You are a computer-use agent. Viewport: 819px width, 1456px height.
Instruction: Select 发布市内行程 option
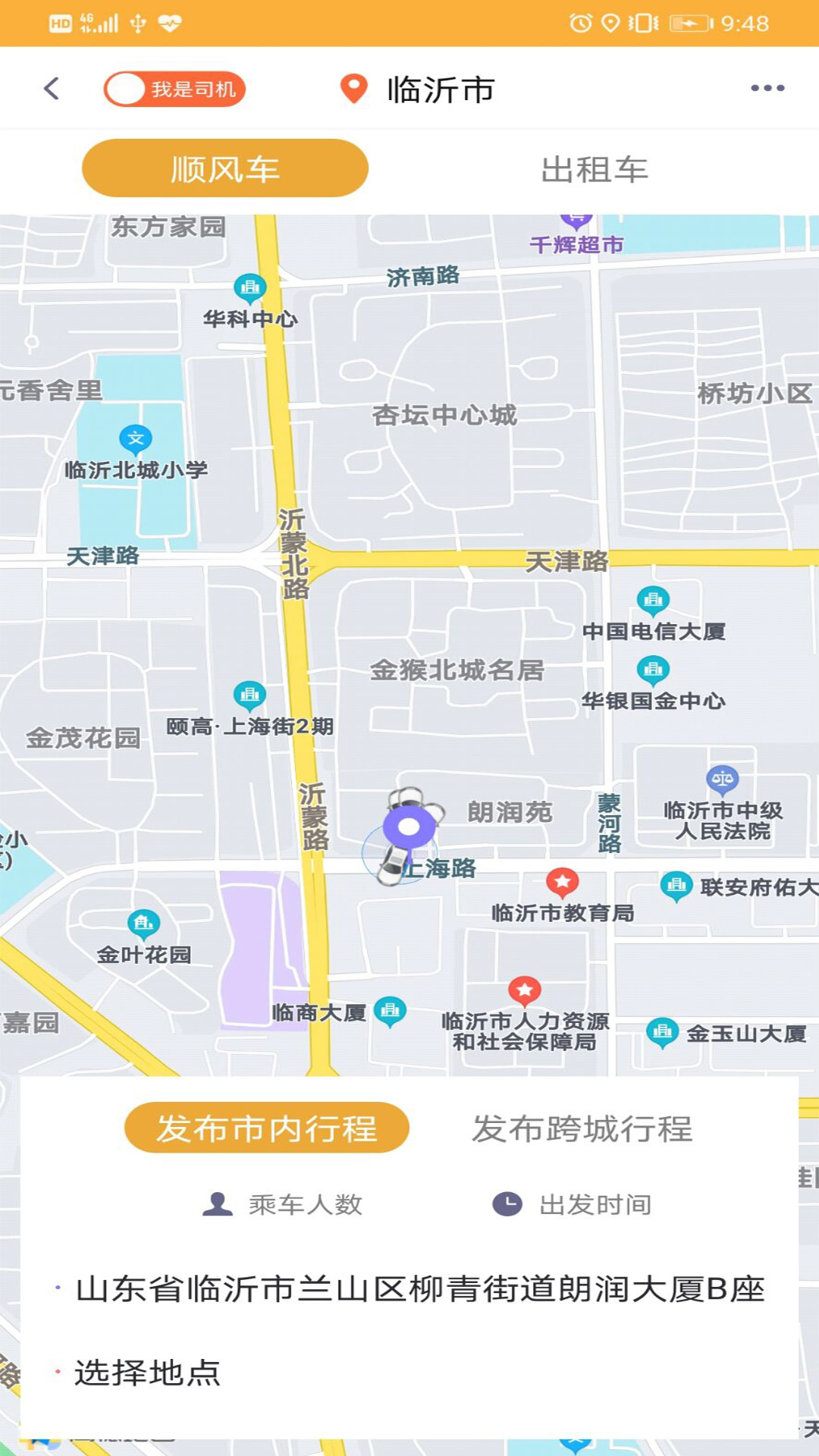(x=266, y=1128)
